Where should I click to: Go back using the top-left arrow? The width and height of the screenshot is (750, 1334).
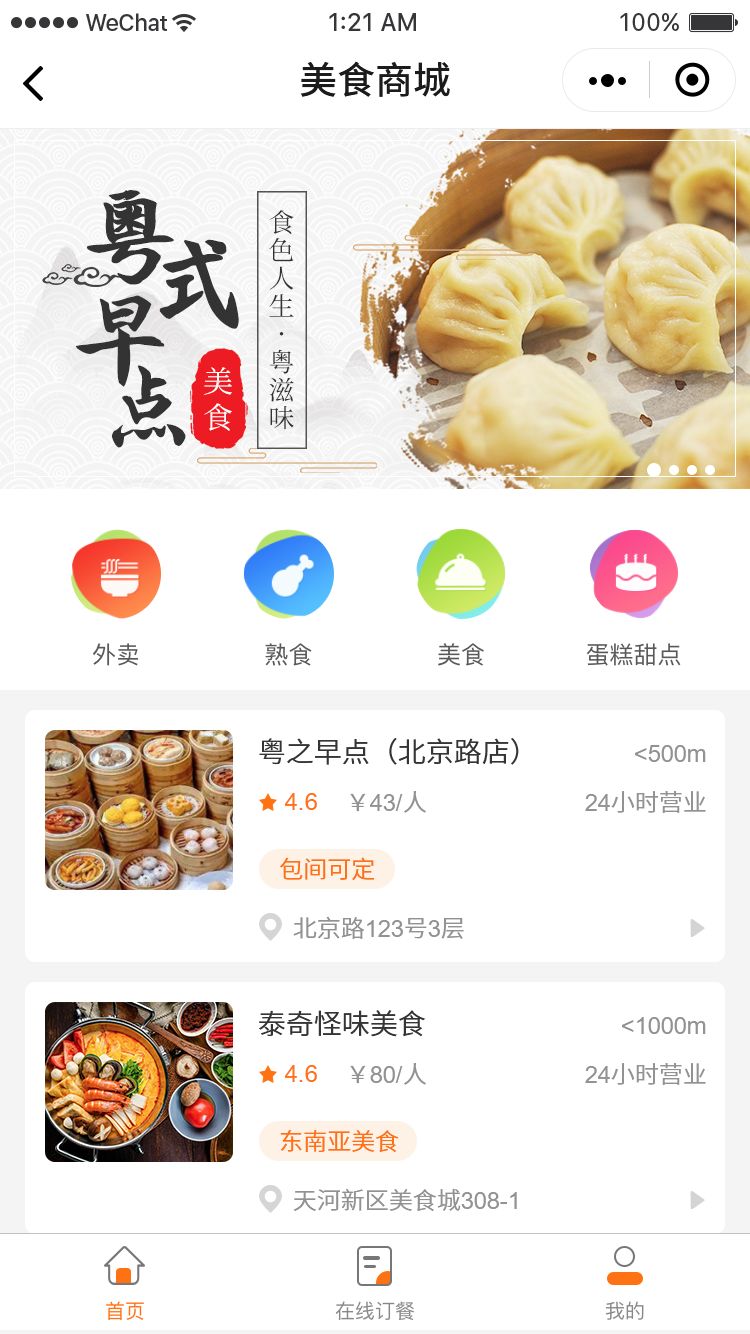pyautogui.click(x=34, y=83)
